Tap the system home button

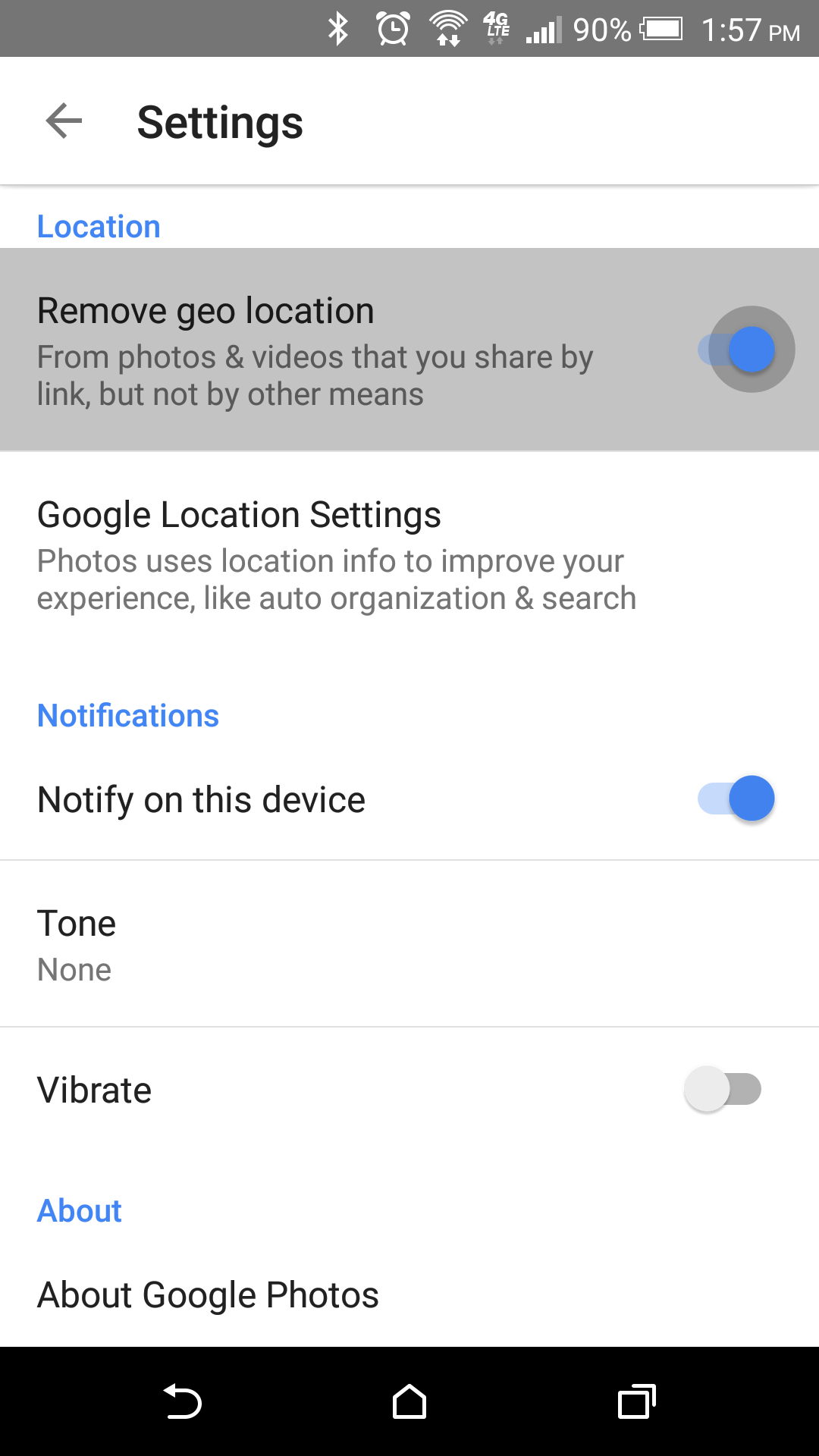point(409,1401)
